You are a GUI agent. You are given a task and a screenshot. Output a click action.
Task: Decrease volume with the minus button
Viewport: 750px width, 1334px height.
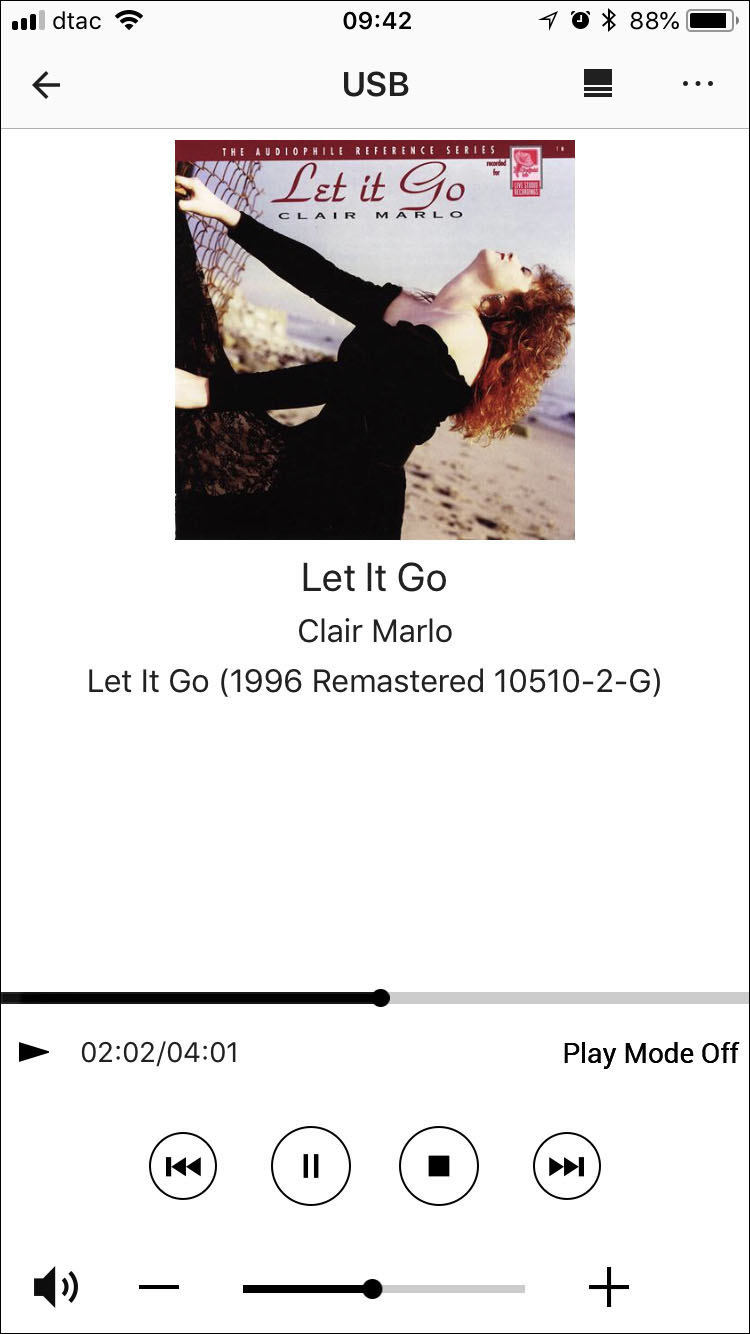point(159,1288)
